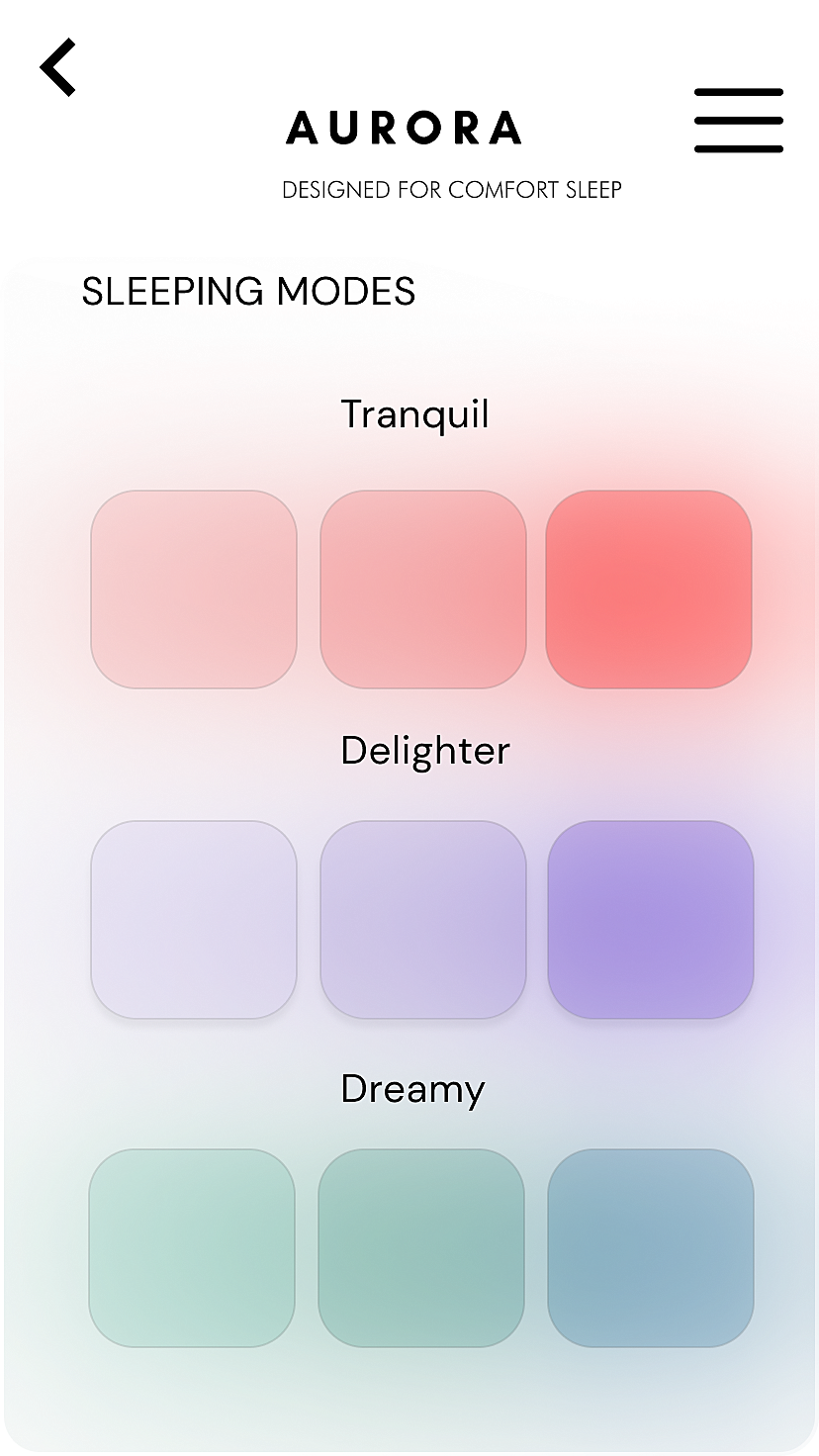This screenshot has height=1456, width=819.
Task: Pick the deepest purple Delighter tile
Action: (x=650, y=920)
